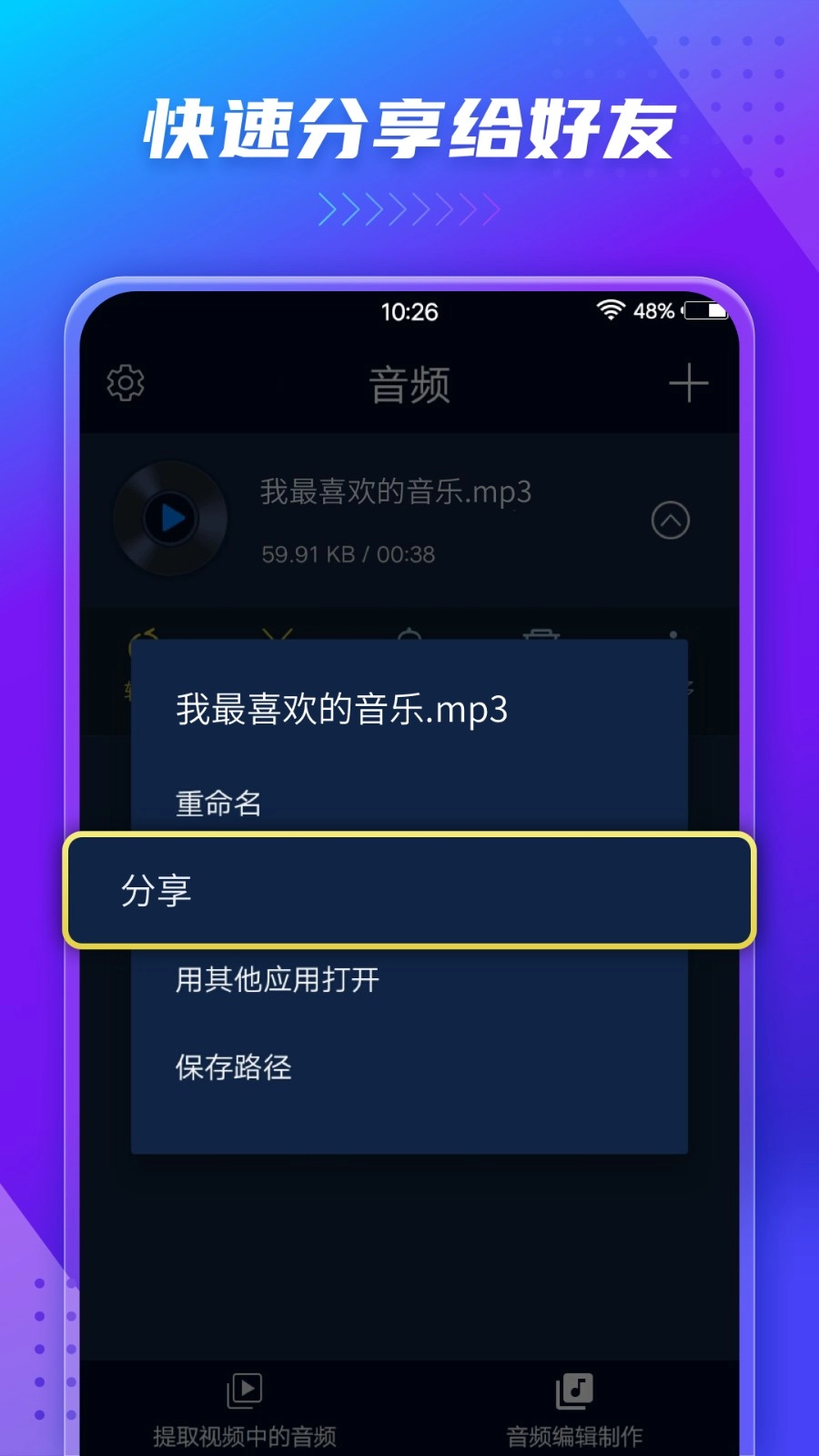The height and width of the screenshot is (1456, 819).
Task: Tap the vinyl record album art thumbnail
Action: (170, 519)
